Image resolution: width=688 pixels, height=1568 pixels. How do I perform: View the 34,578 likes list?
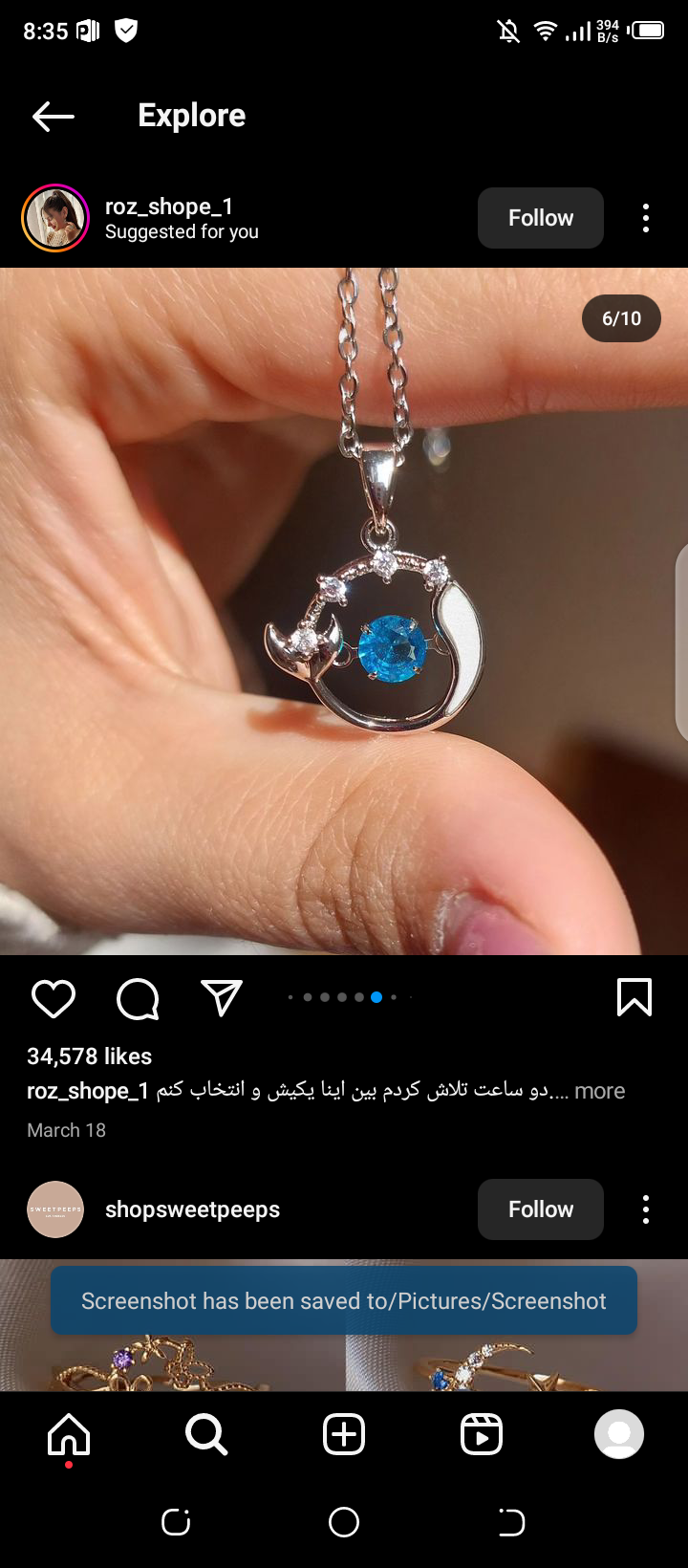tap(90, 1056)
